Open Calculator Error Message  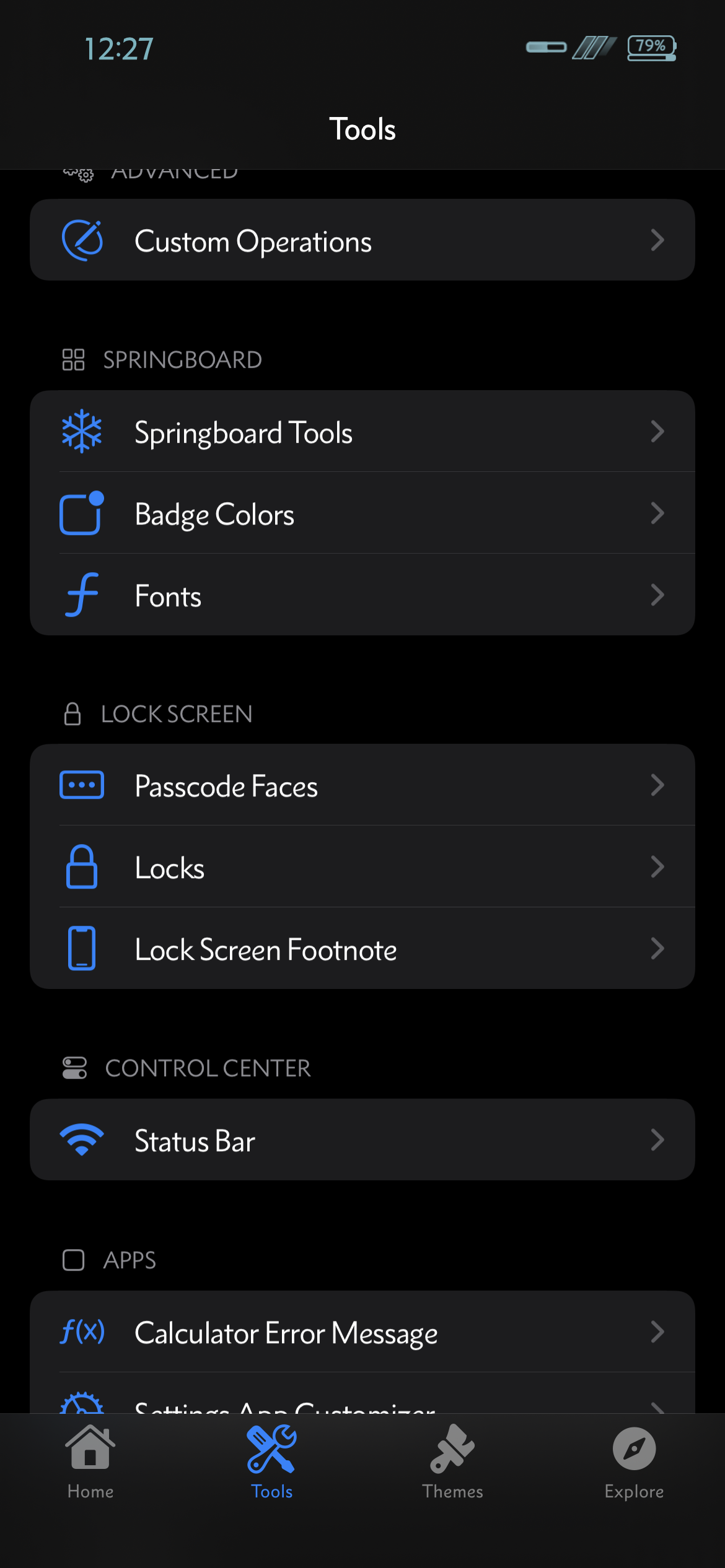tap(362, 1331)
